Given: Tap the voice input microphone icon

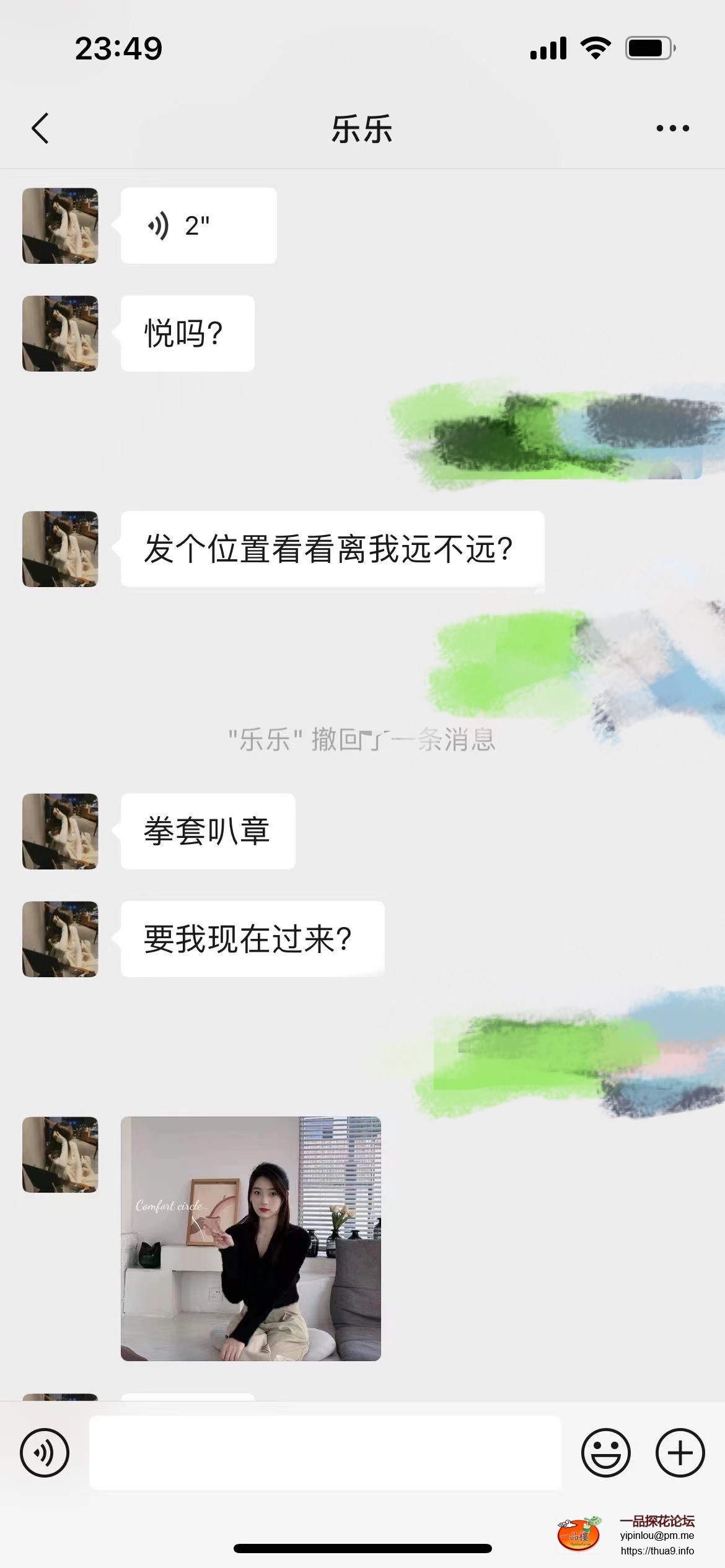Looking at the screenshot, I should (x=44, y=1453).
